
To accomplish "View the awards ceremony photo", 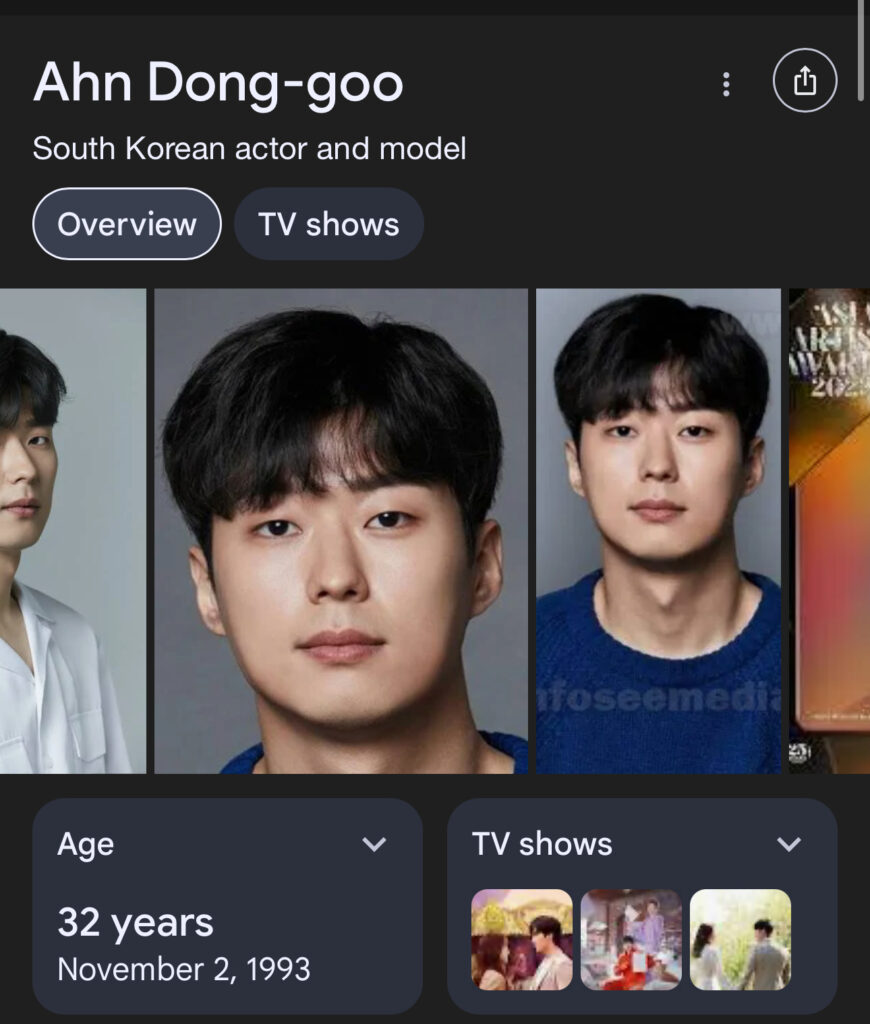I will [830, 530].
